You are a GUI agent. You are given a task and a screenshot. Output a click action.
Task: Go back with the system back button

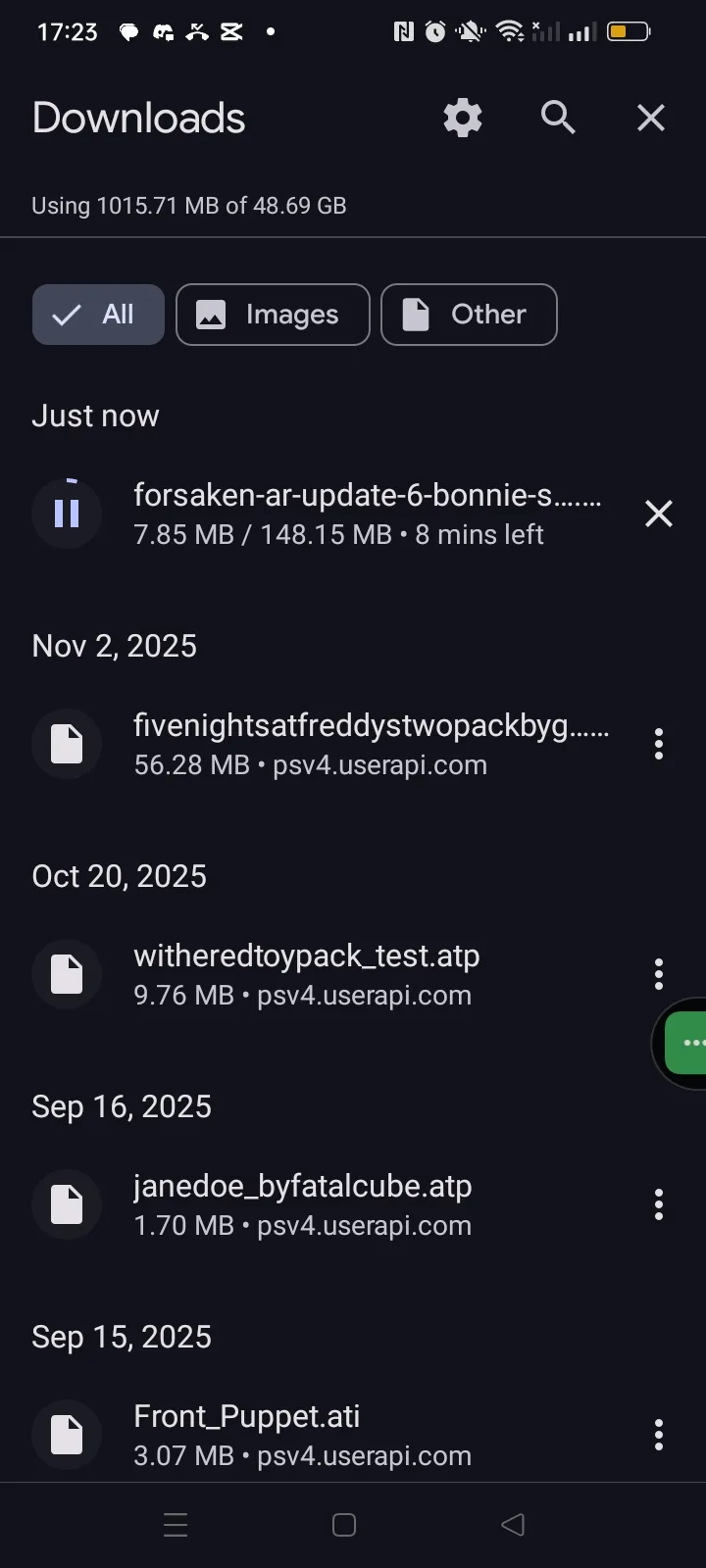pos(513,1525)
